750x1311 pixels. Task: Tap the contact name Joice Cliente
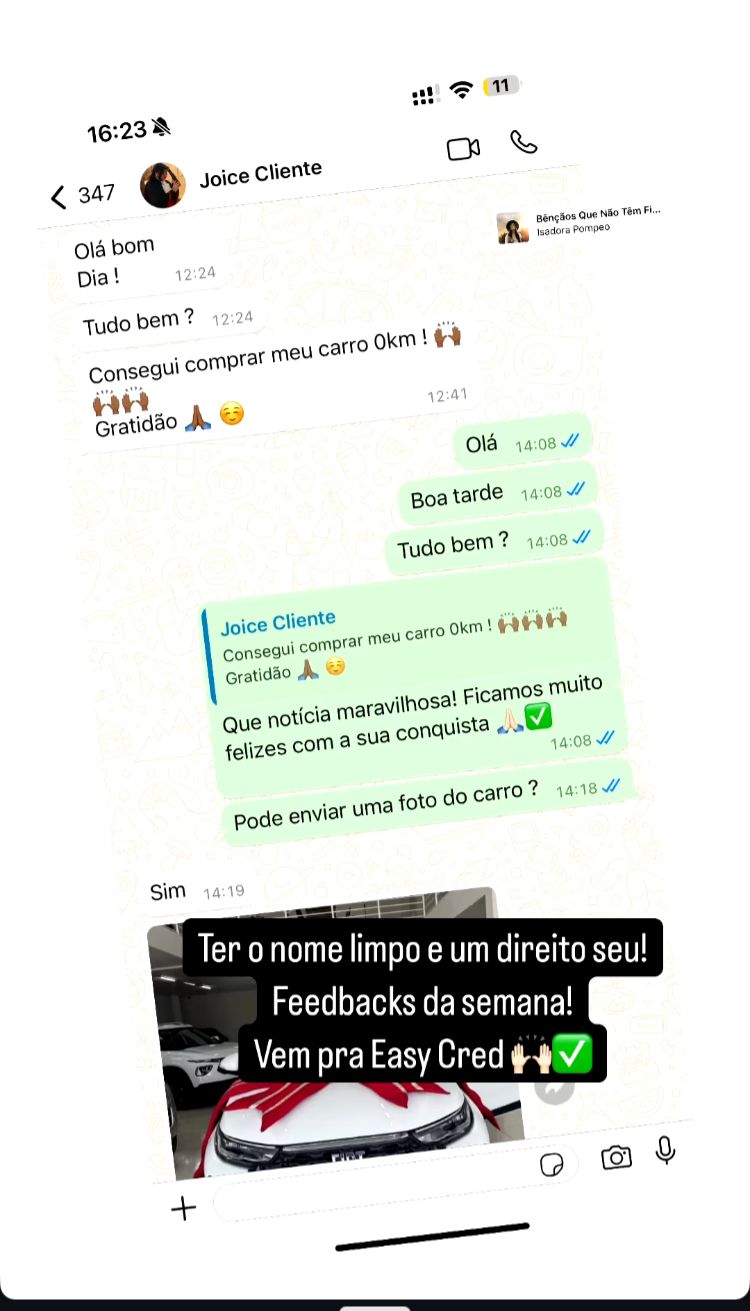(260, 169)
